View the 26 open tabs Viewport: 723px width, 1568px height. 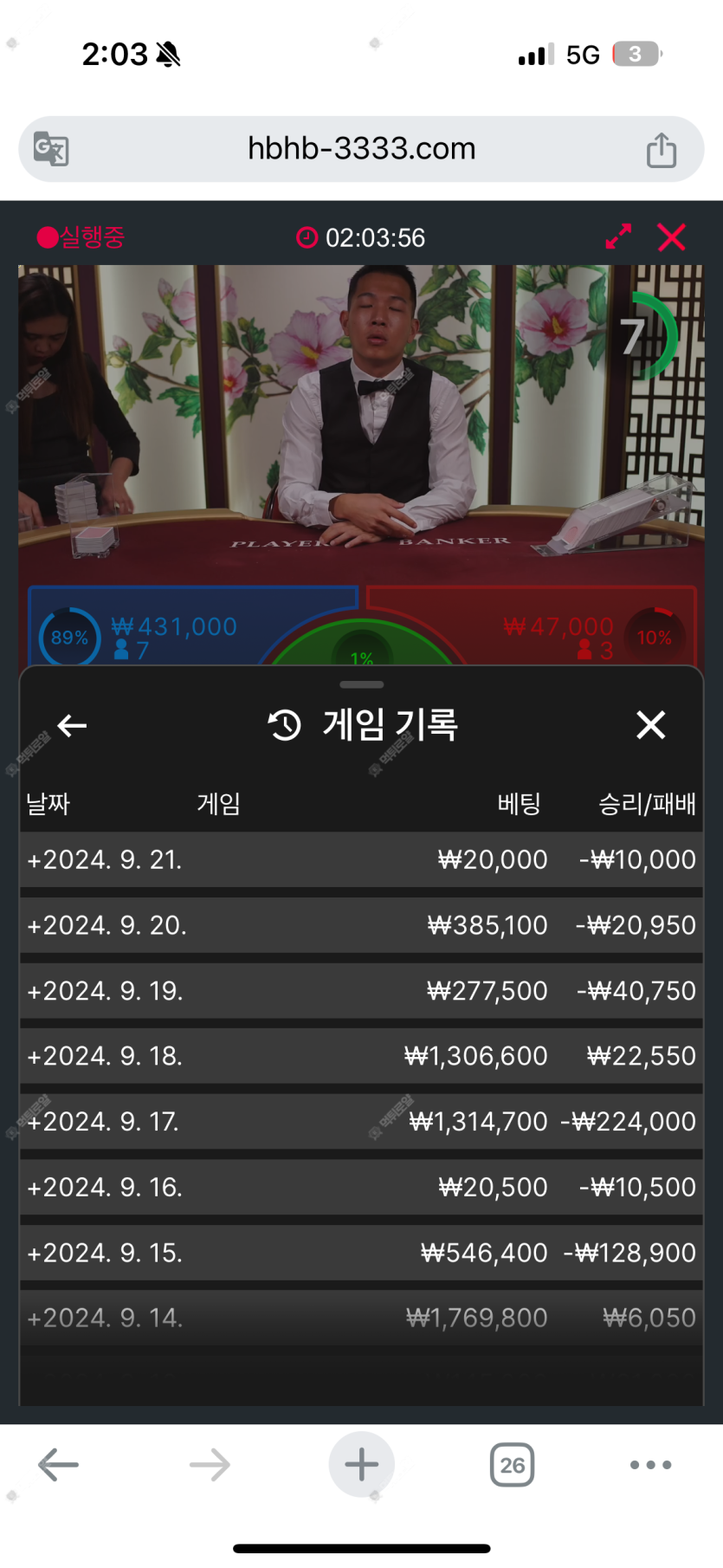(x=512, y=1465)
